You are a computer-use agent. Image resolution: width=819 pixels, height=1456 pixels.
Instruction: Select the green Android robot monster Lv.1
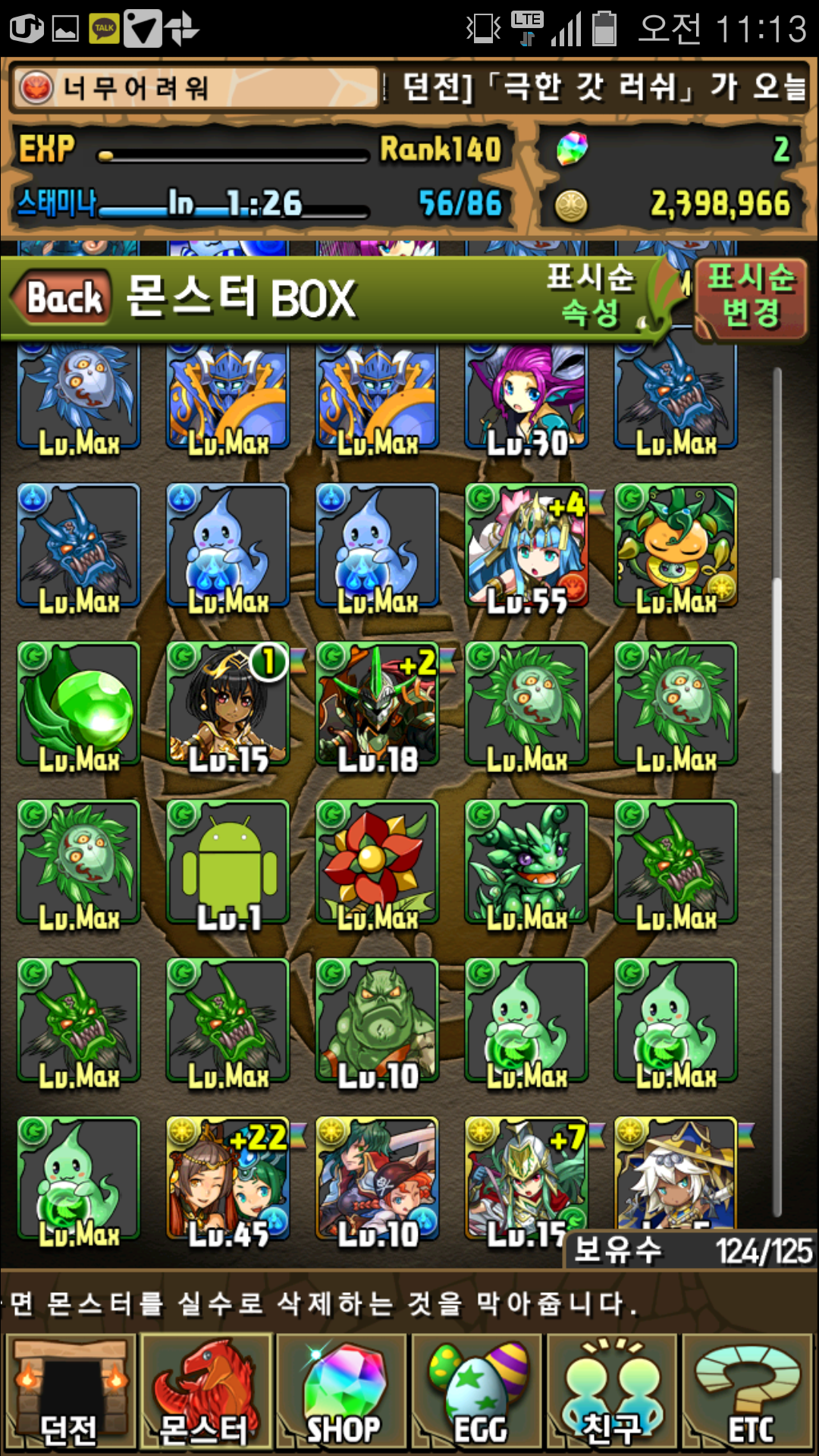point(228,864)
